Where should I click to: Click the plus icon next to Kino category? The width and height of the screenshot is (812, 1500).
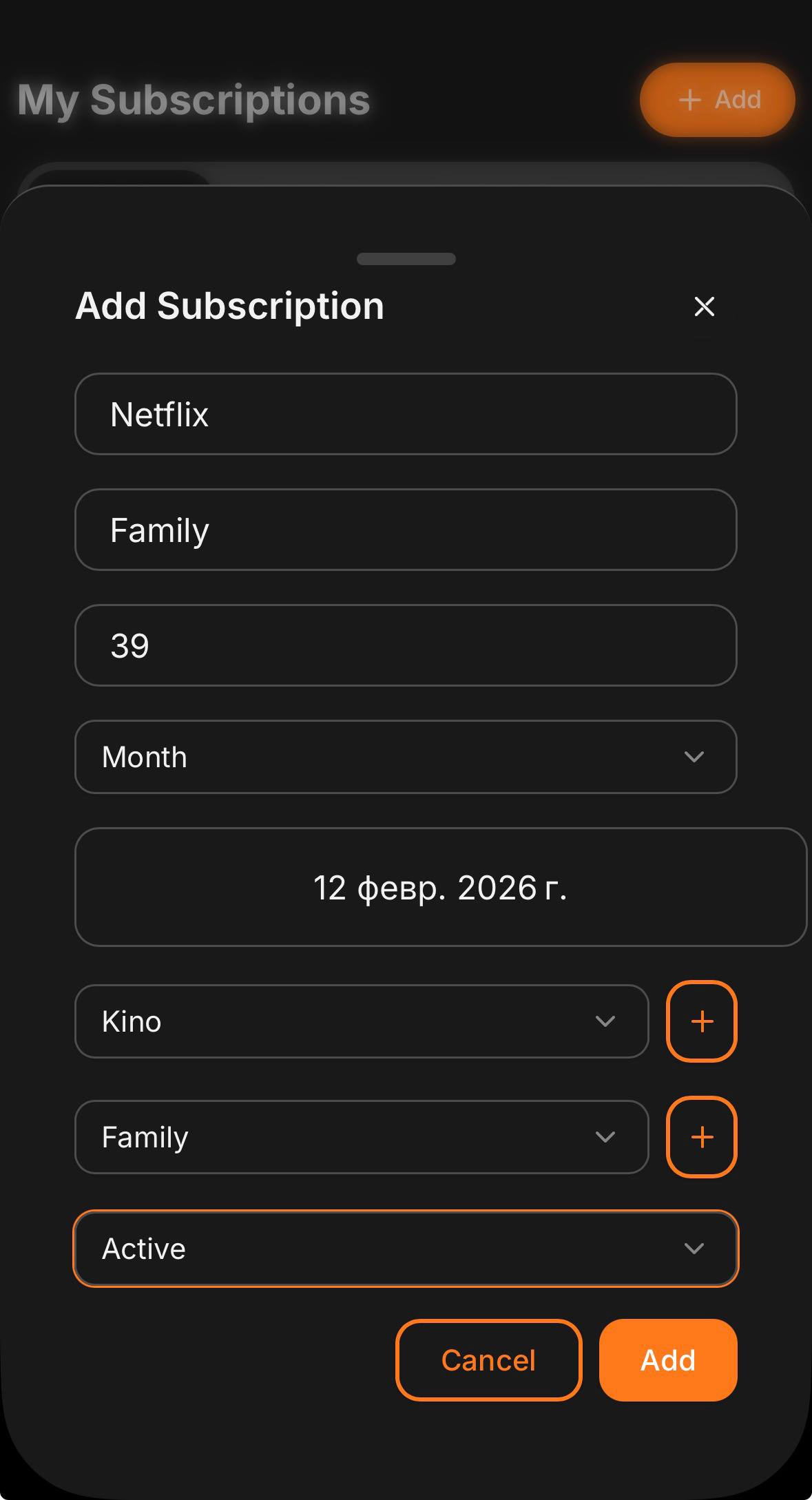tap(701, 1021)
